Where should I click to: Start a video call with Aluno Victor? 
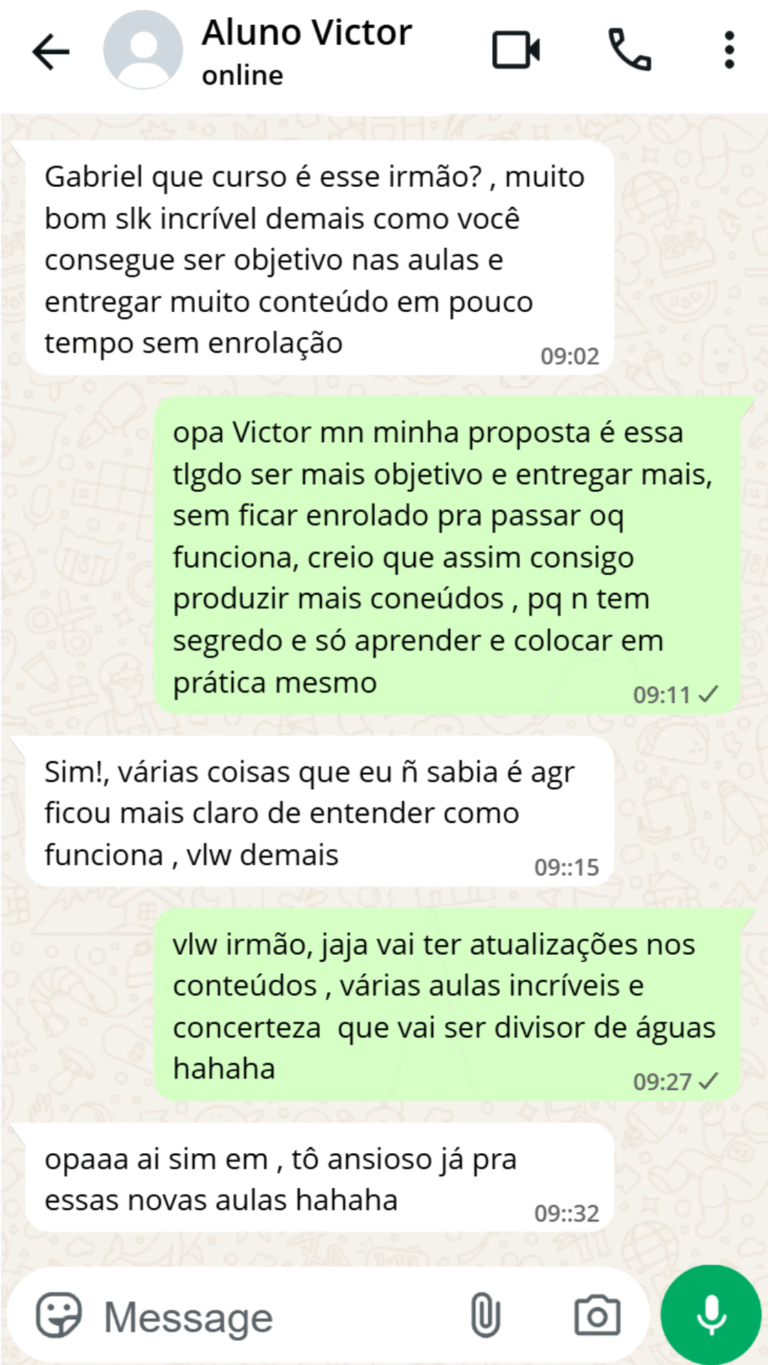click(516, 50)
